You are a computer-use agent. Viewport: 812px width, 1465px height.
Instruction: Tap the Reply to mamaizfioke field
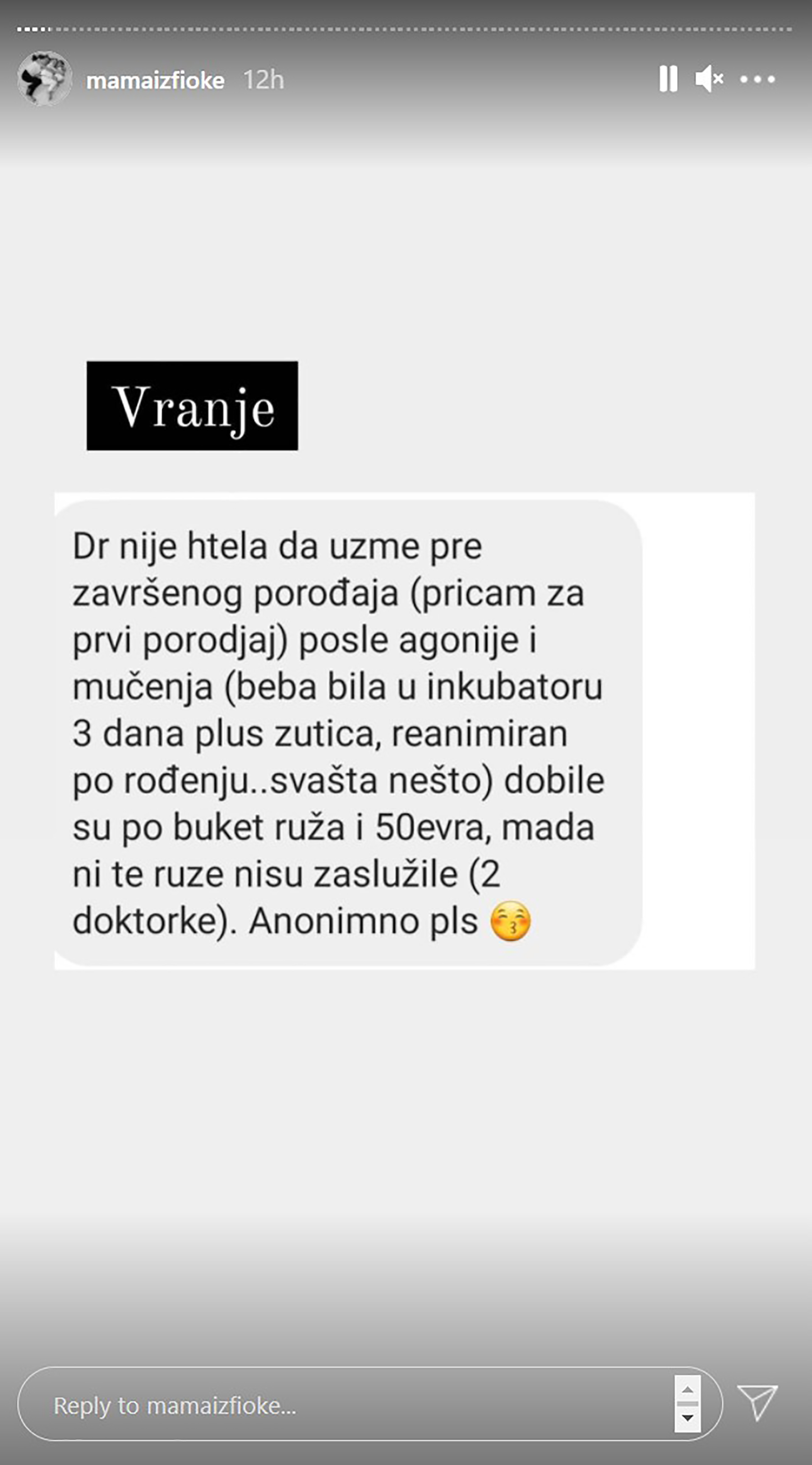[341, 1405]
